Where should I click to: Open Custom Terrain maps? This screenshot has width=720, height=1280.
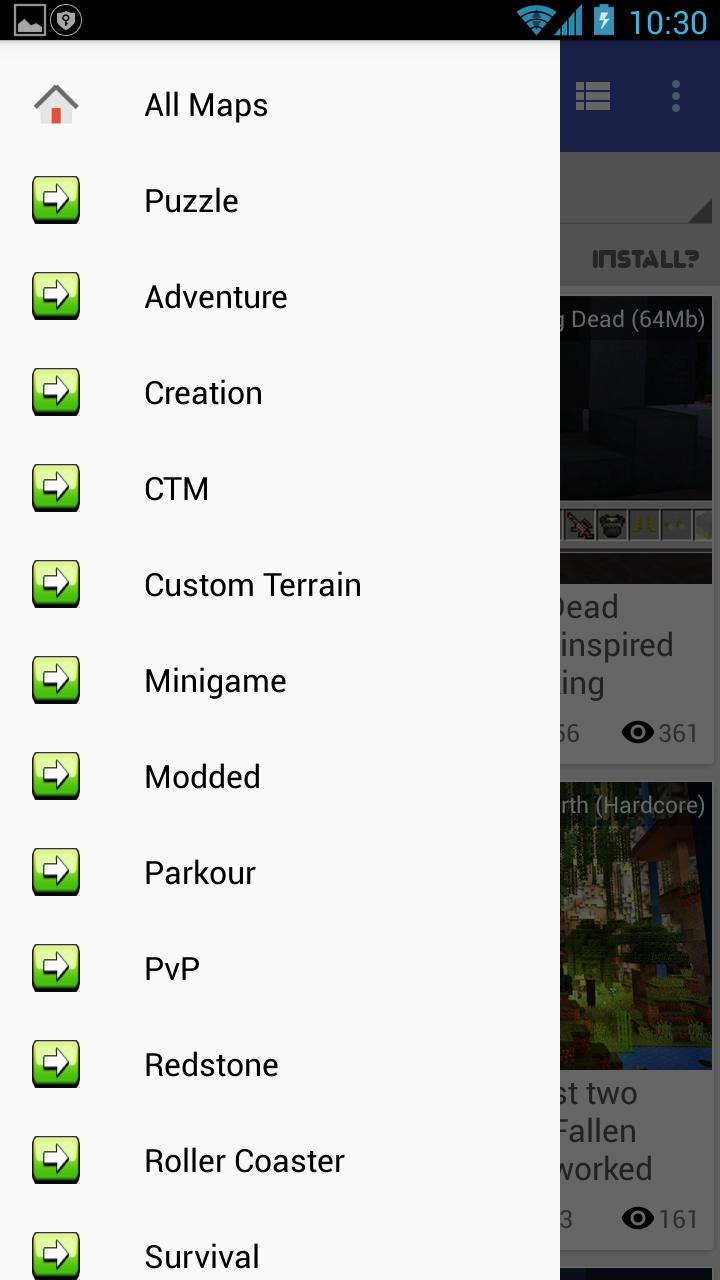click(x=252, y=585)
